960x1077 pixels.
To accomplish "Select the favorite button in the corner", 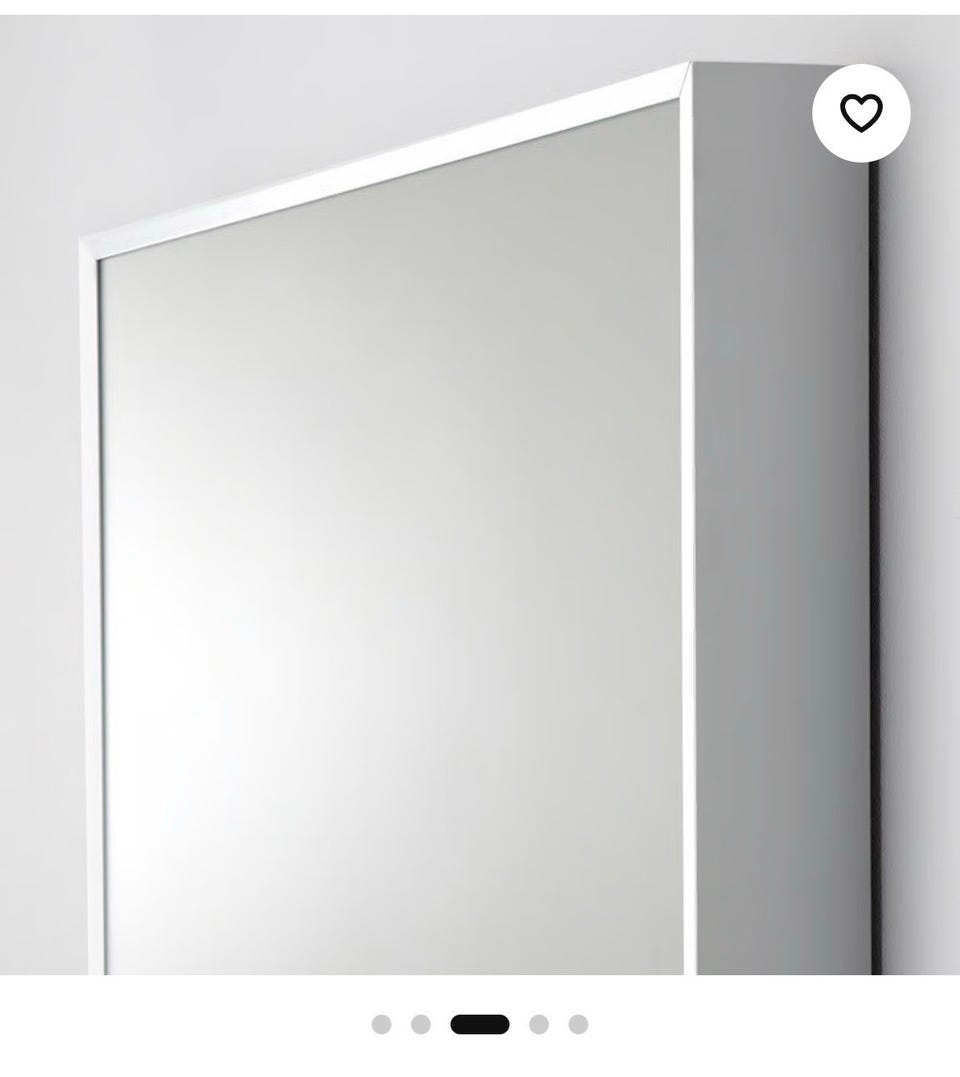I will [861, 114].
